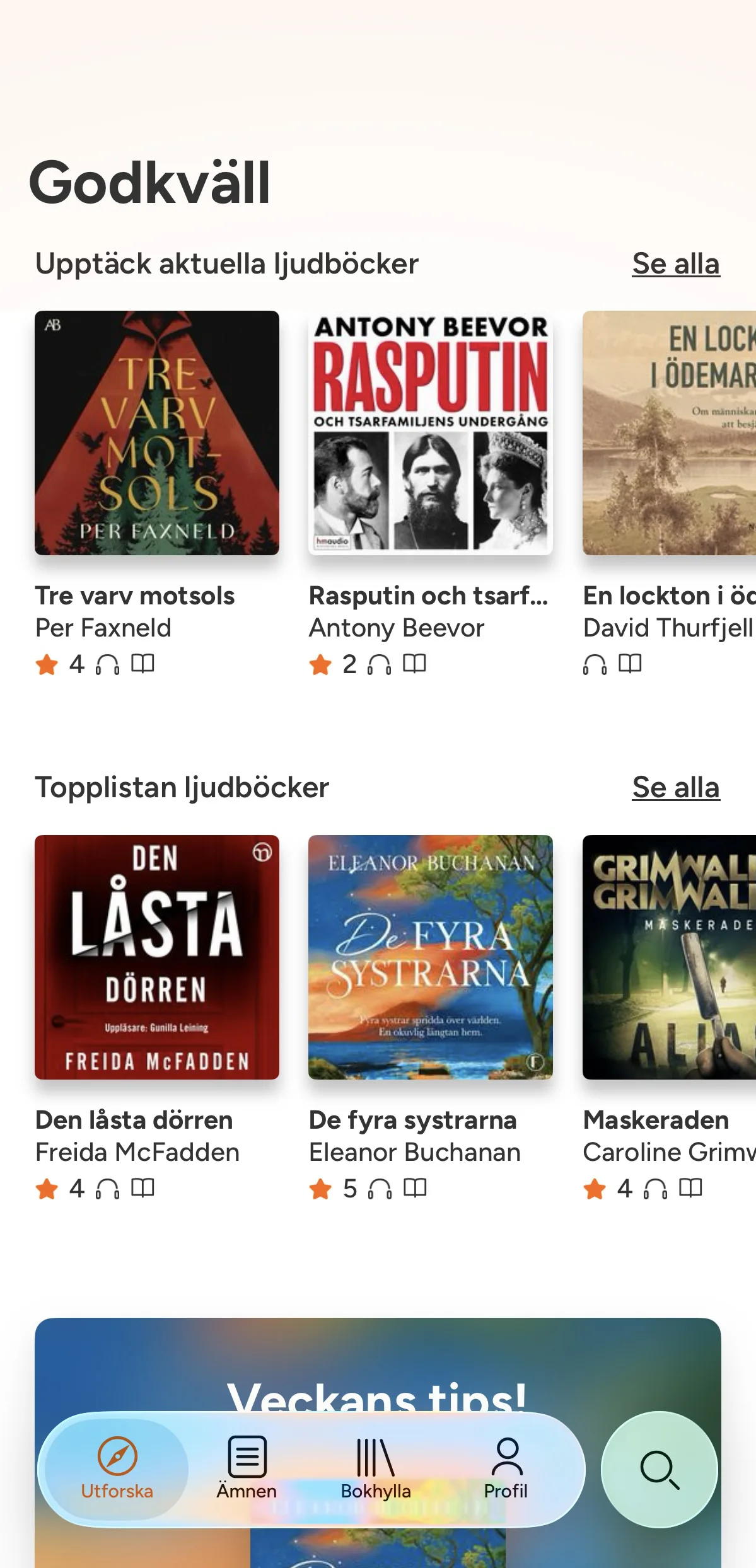Viewport: 756px width, 1568px height.
Task: Tap Se alla for Topplistan ljudböcker
Action: click(675, 788)
